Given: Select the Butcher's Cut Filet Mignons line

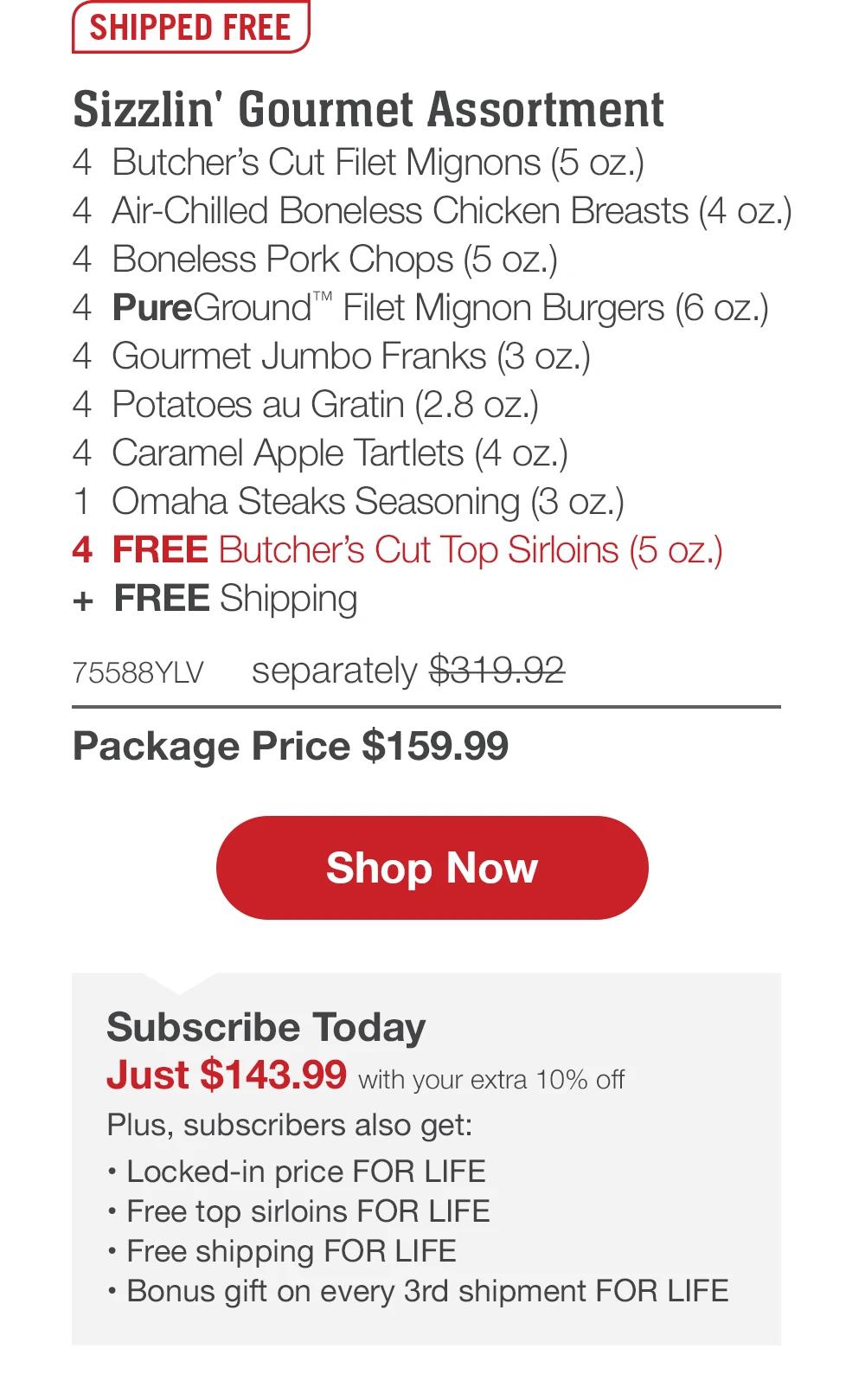Looking at the screenshot, I should (359, 160).
